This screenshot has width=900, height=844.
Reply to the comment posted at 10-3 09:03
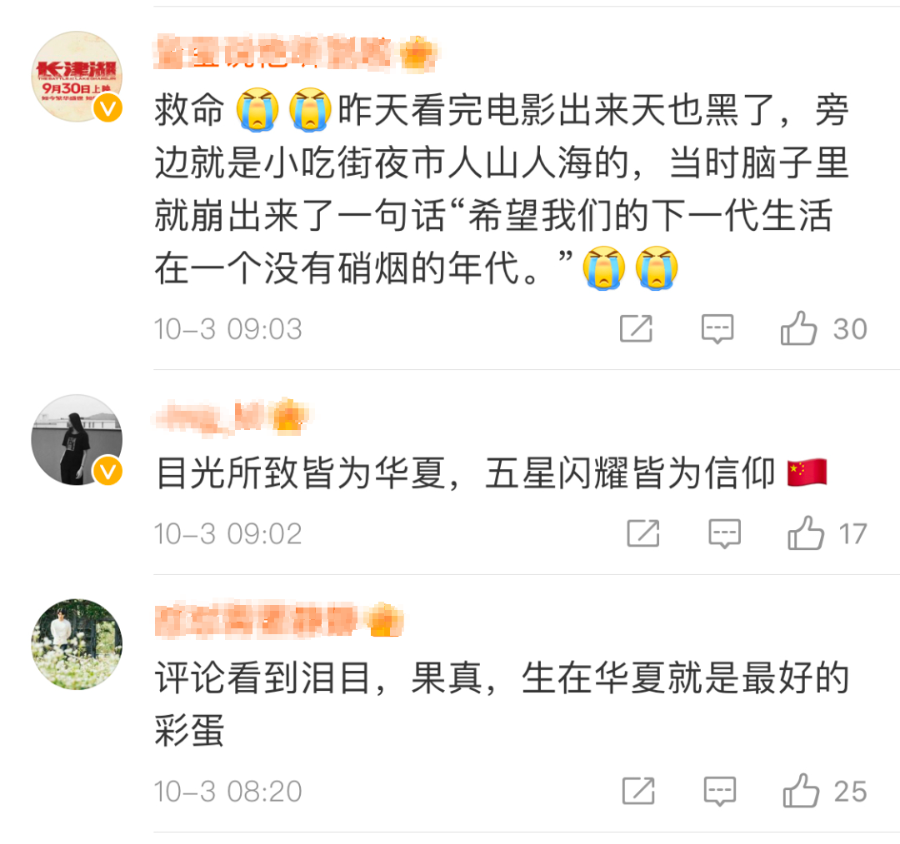pos(717,329)
